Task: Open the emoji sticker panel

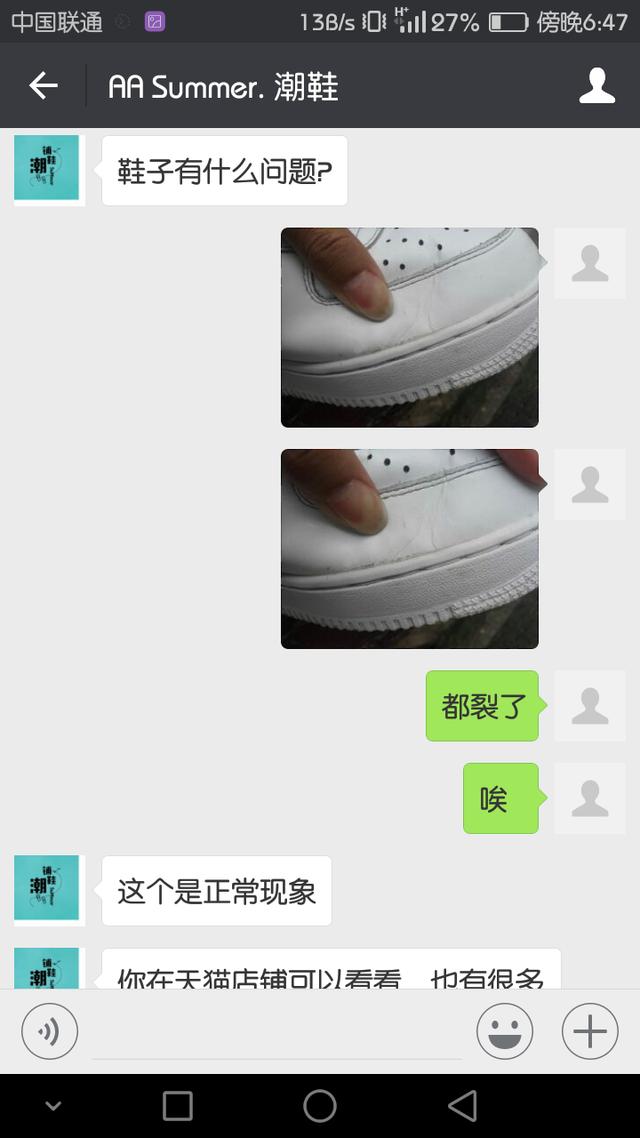Action: pos(504,1031)
